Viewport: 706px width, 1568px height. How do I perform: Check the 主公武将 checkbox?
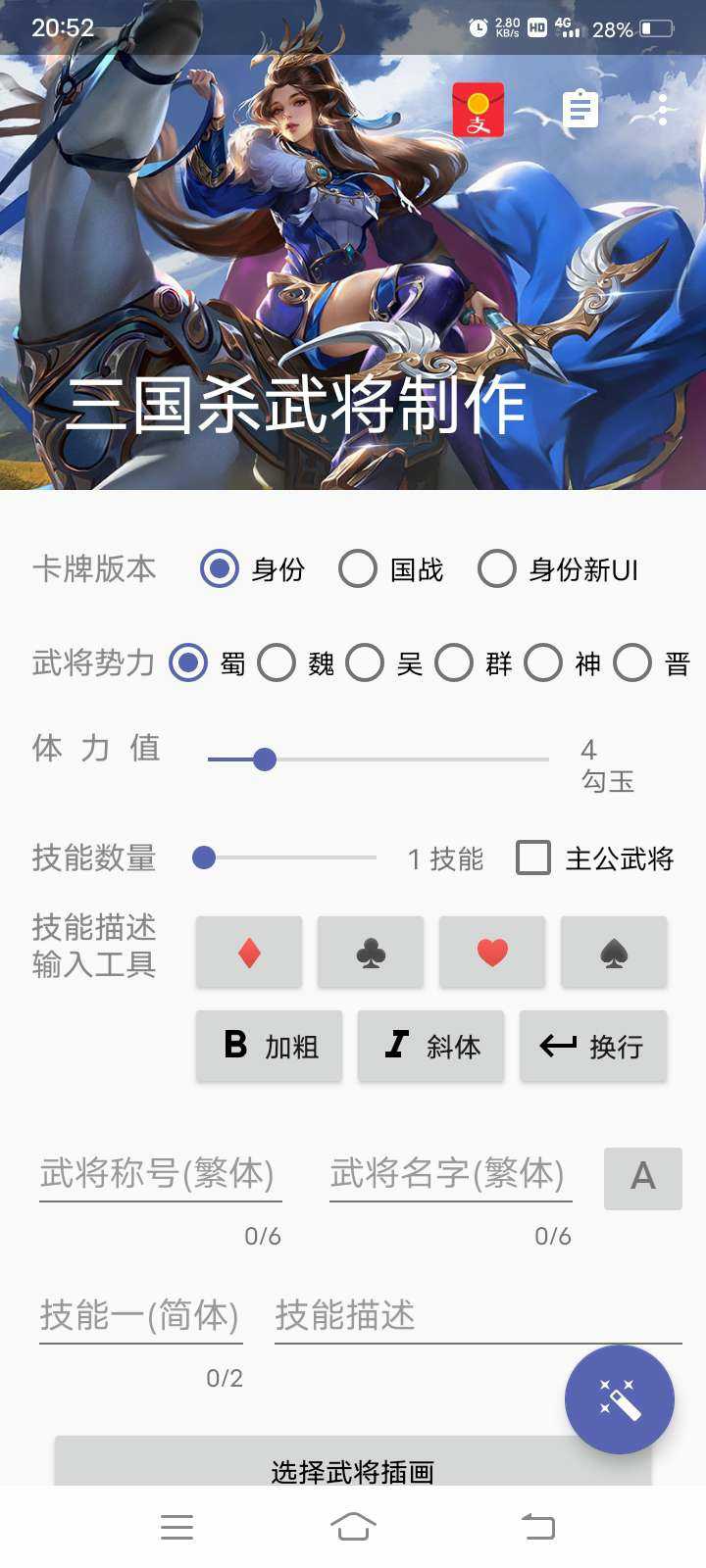point(533,857)
